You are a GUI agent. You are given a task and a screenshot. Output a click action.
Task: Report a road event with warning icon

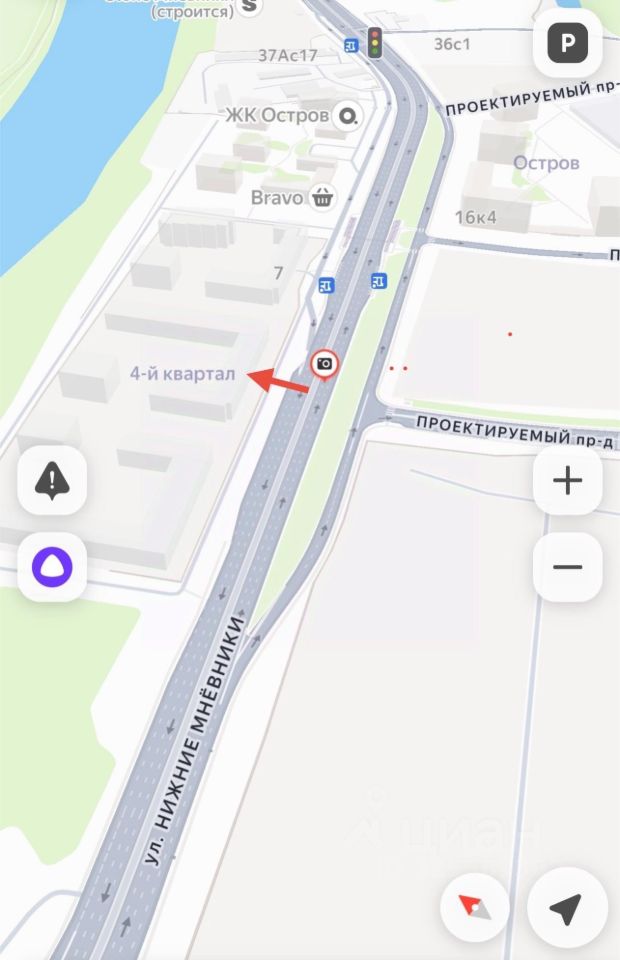(x=52, y=481)
